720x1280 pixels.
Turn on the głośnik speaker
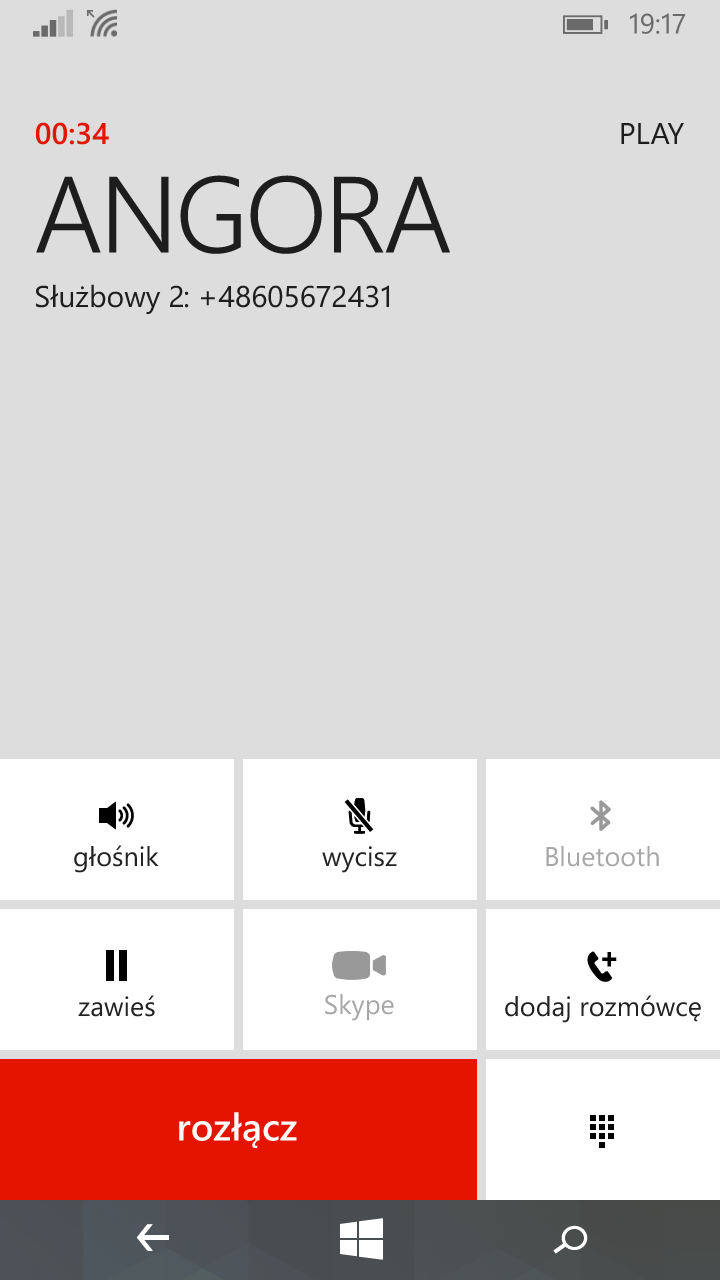[x=116, y=830]
